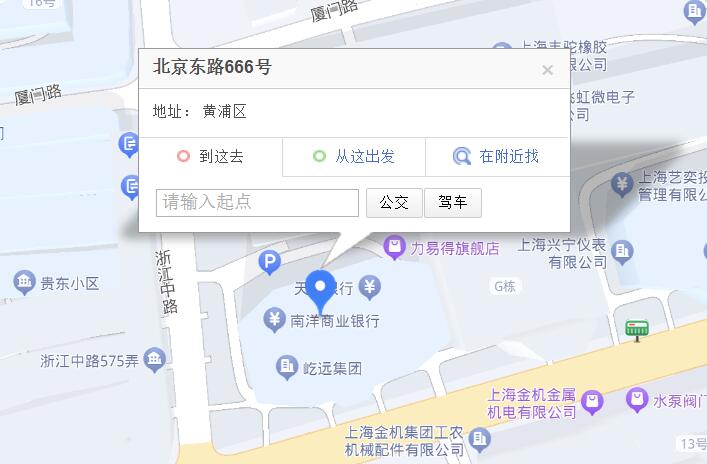
Task: Switch to the 到这去 tab
Action: tap(211, 156)
